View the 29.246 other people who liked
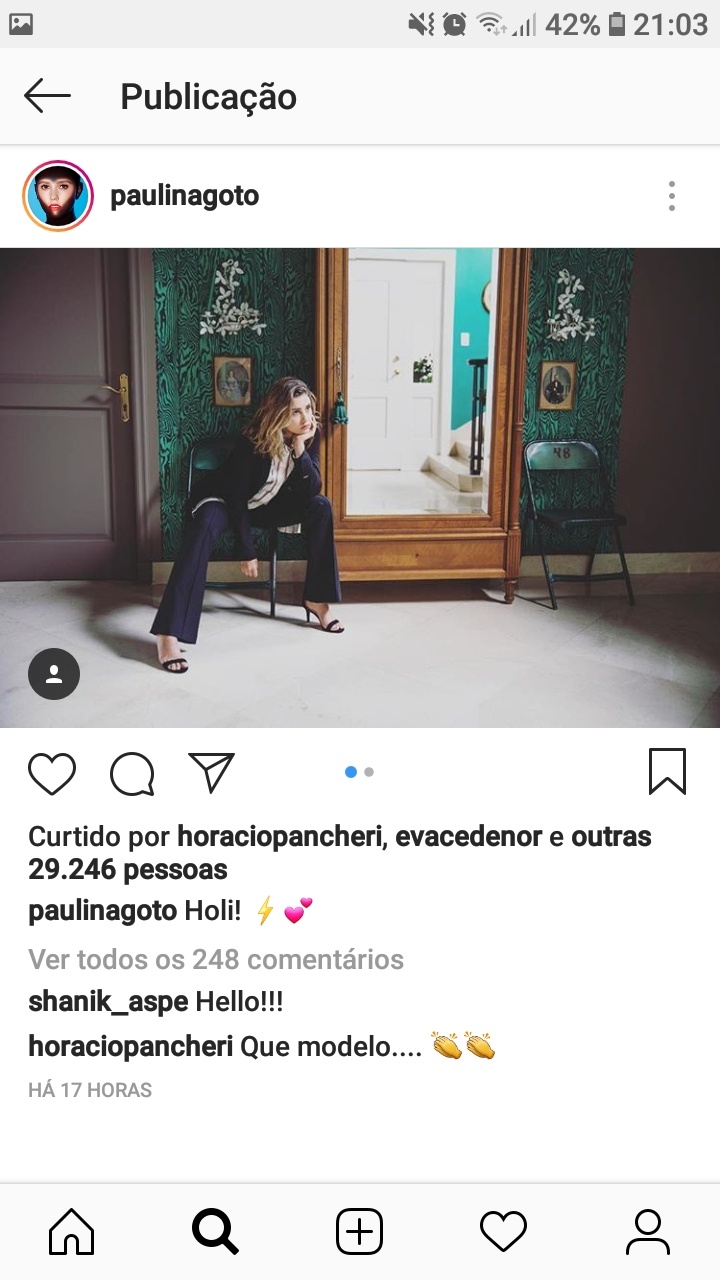Image resolution: width=720 pixels, height=1280 pixels. pyautogui.click(x=340, y=853)
